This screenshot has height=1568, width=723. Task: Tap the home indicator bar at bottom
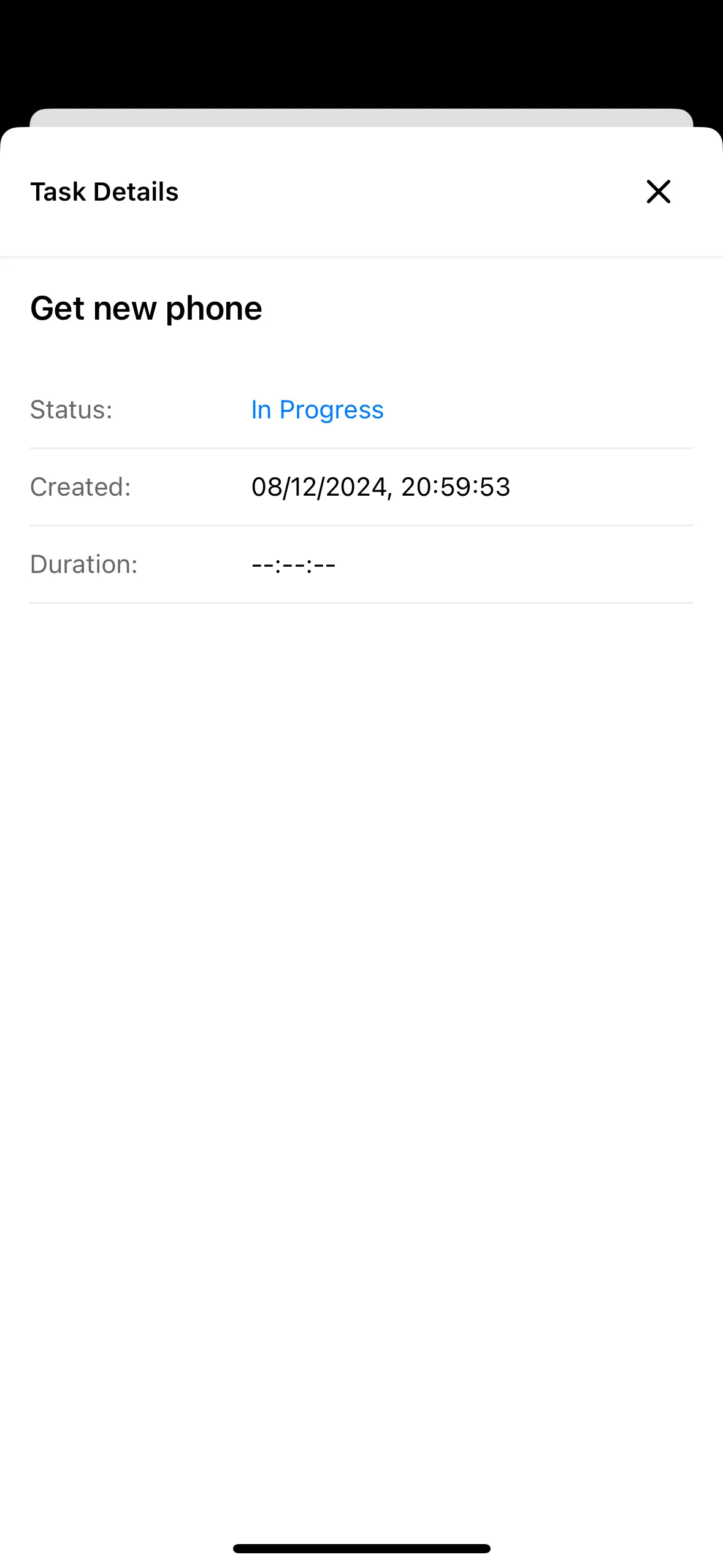tap(361, 1548)
